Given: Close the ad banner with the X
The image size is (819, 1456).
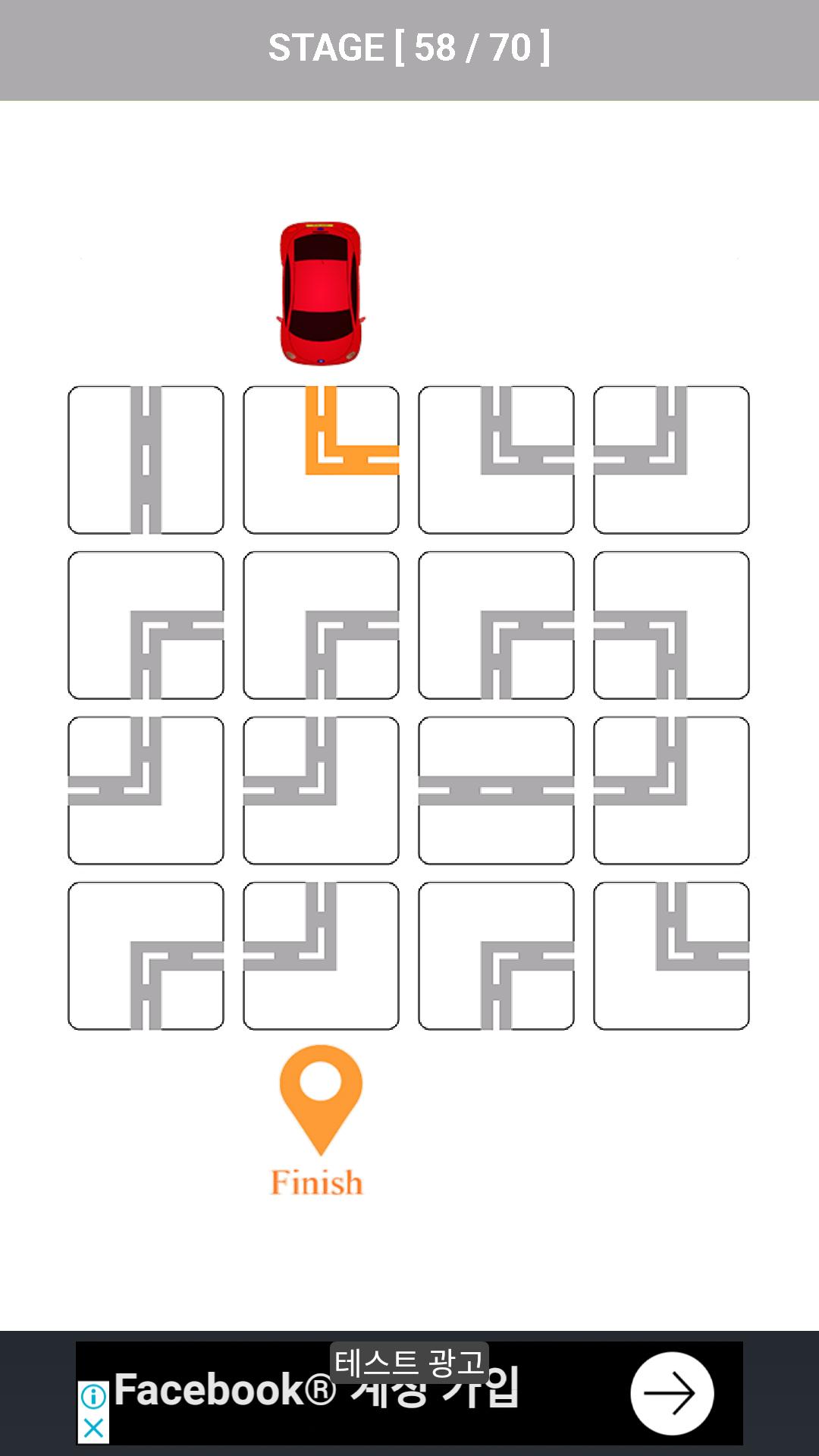Looking at the screenshot, I should 93,1429.
